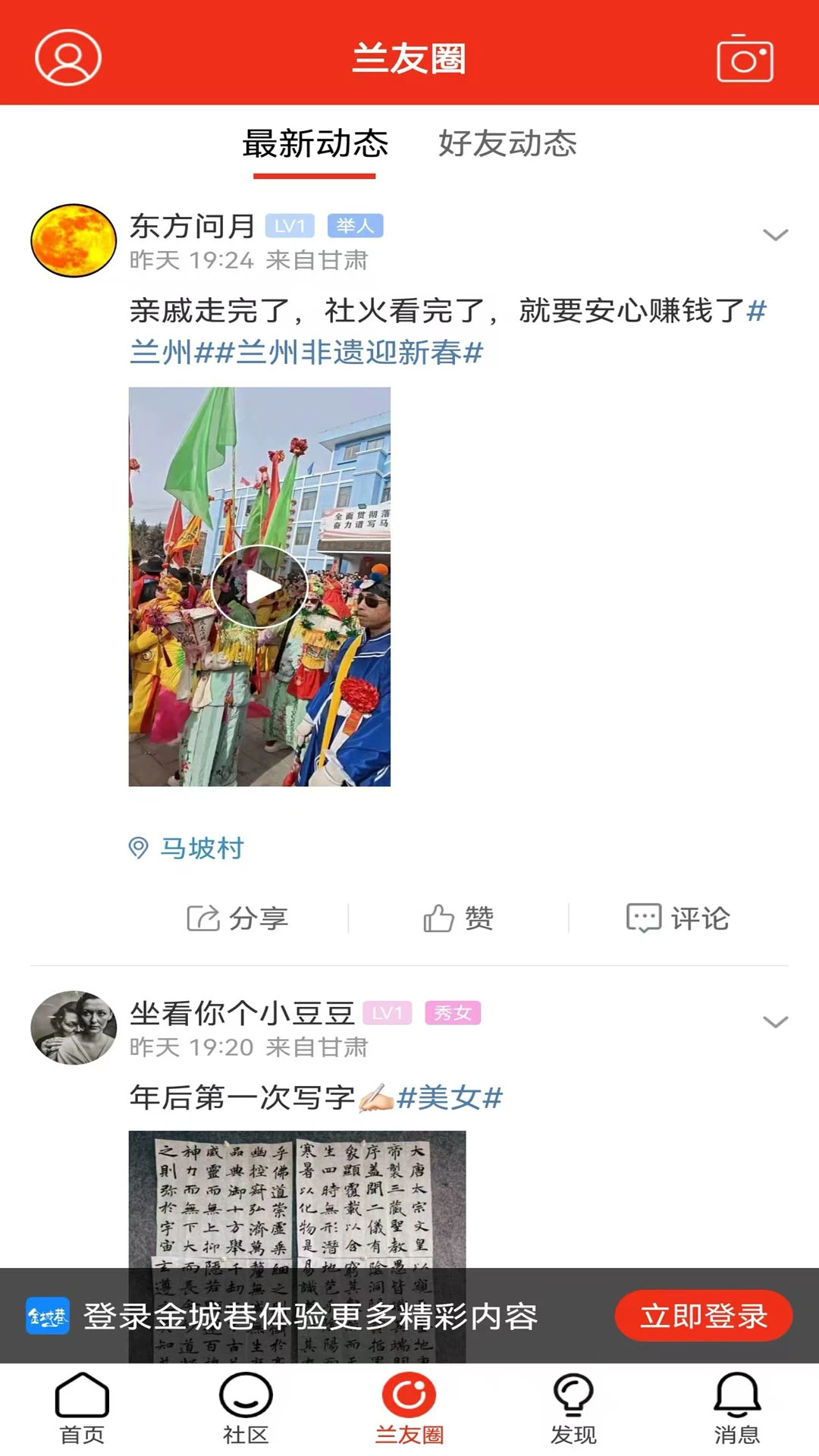
Task: Open the profile icon in the header
Action: click(68, 58)
